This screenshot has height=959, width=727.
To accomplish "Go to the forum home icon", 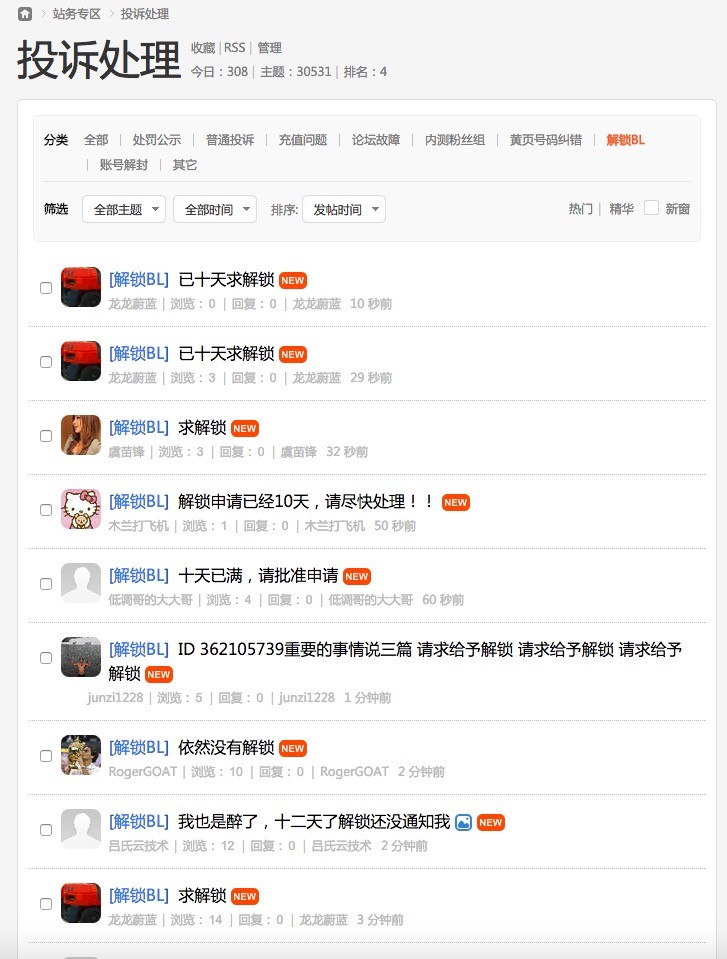I will click(25, 14).
